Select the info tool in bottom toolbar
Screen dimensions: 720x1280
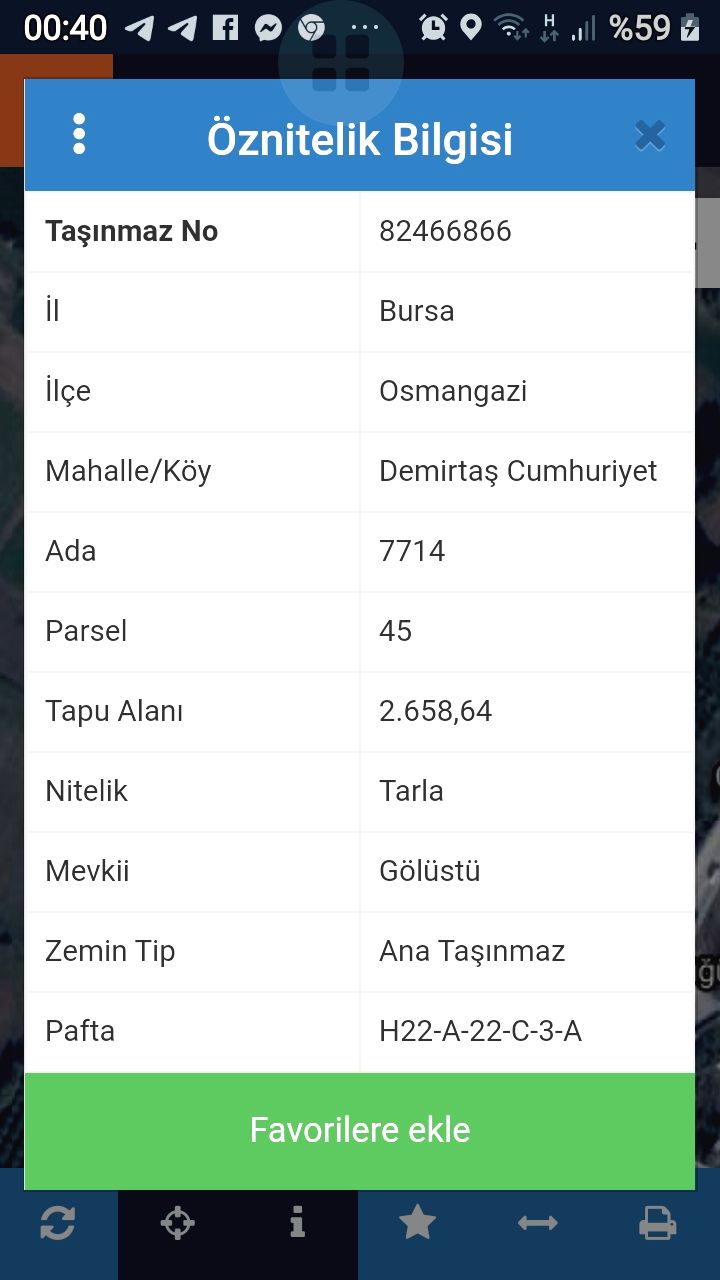297,1223
